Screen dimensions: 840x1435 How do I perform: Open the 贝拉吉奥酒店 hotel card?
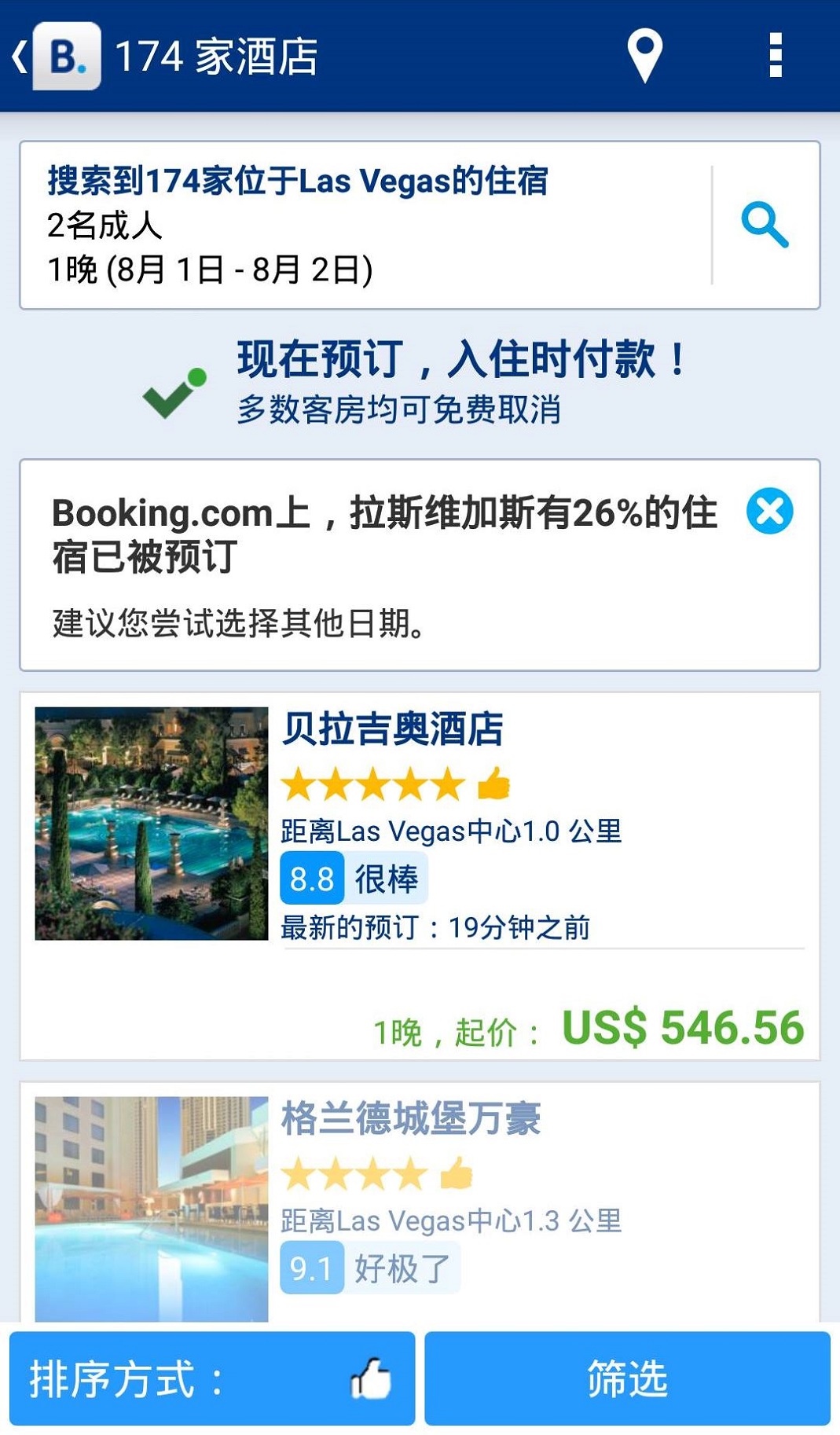420,876
